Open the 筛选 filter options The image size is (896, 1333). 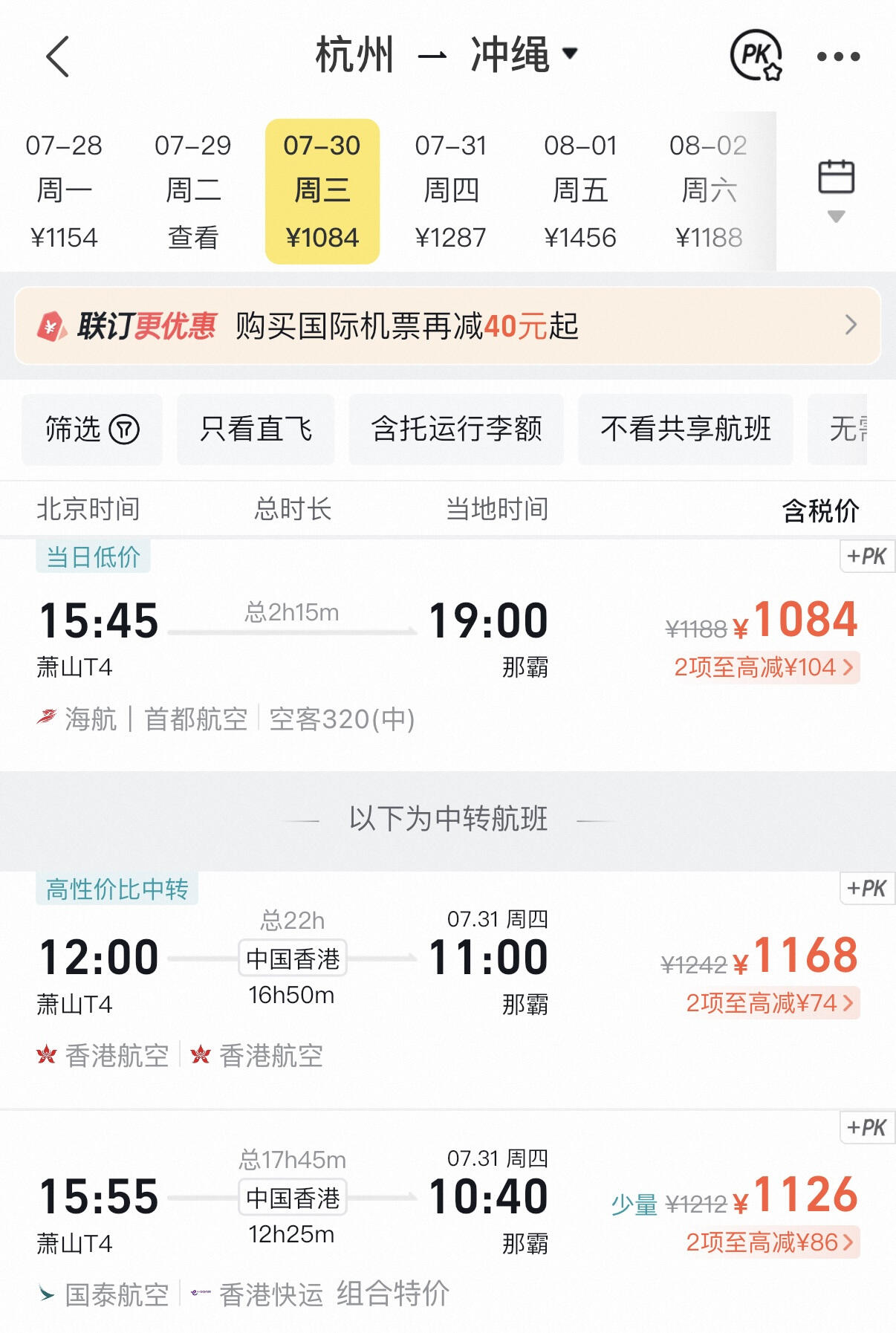pos(91,429)
